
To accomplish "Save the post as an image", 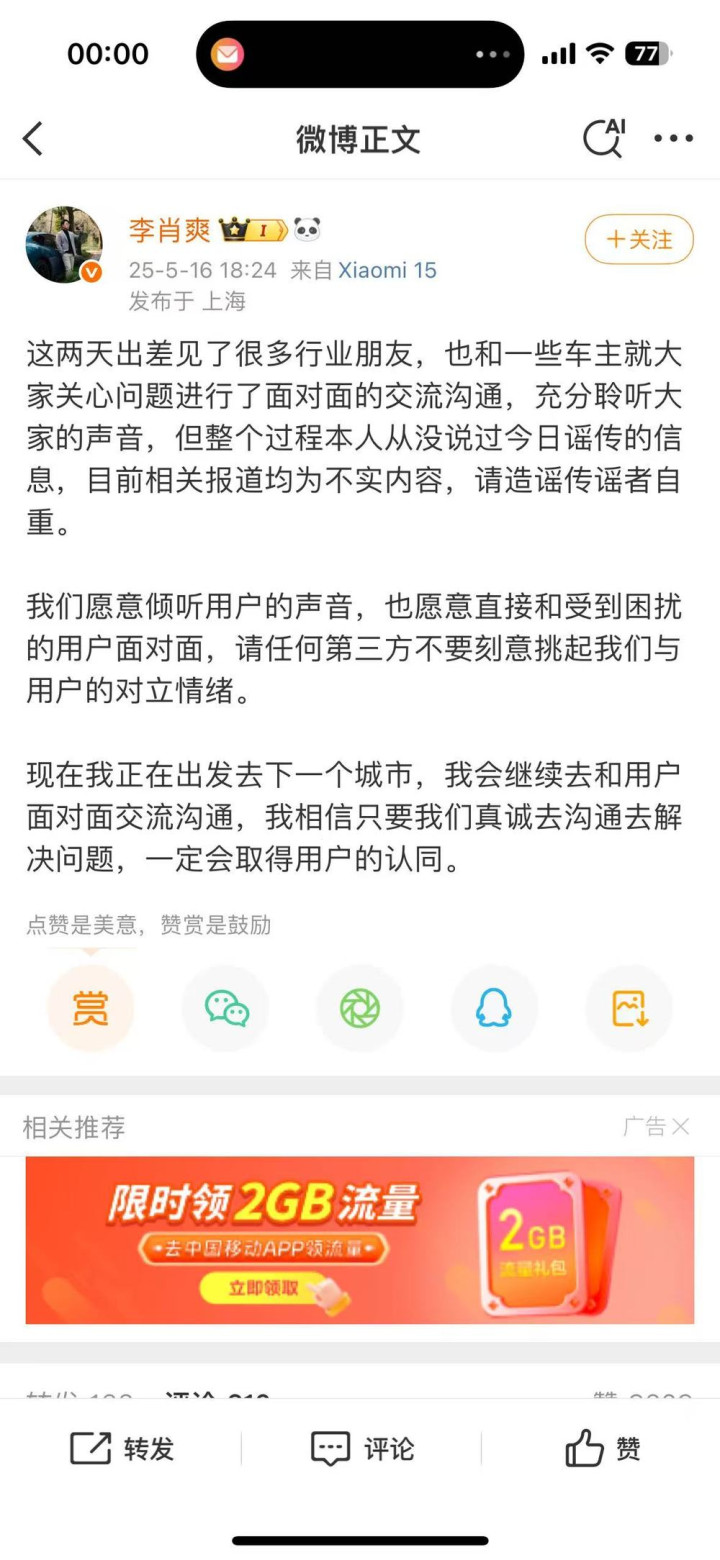I will tap(629, 1008).
